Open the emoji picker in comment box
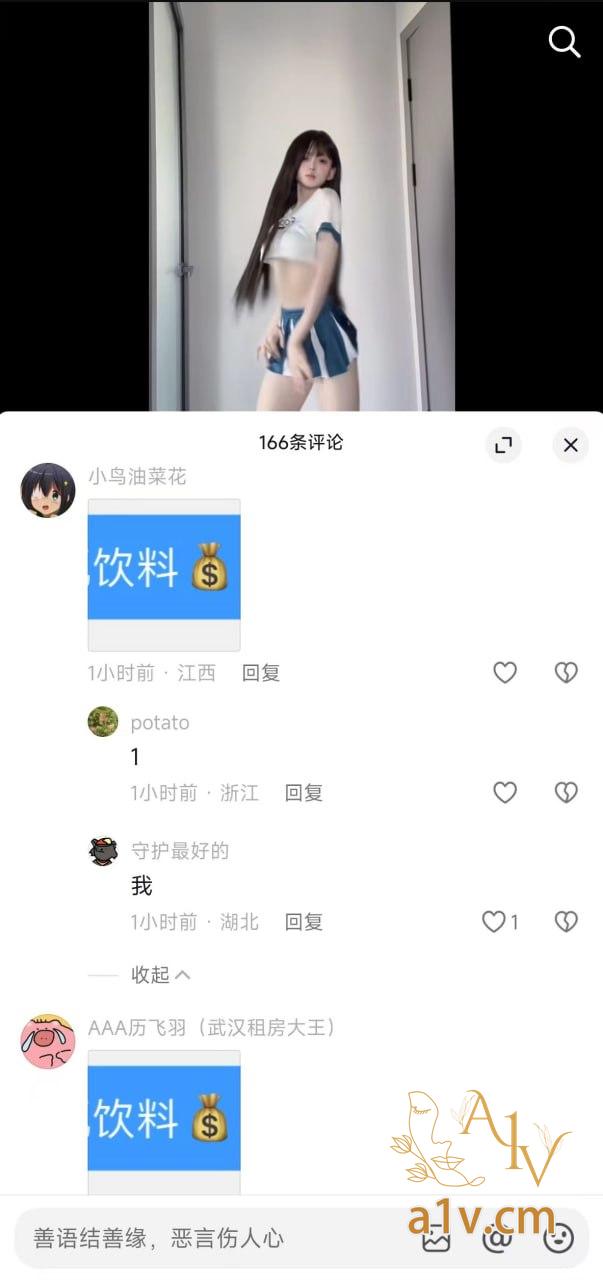The width and height of the screenshot is (603, 1280). pyautogui.click(x=559, y=1239)
